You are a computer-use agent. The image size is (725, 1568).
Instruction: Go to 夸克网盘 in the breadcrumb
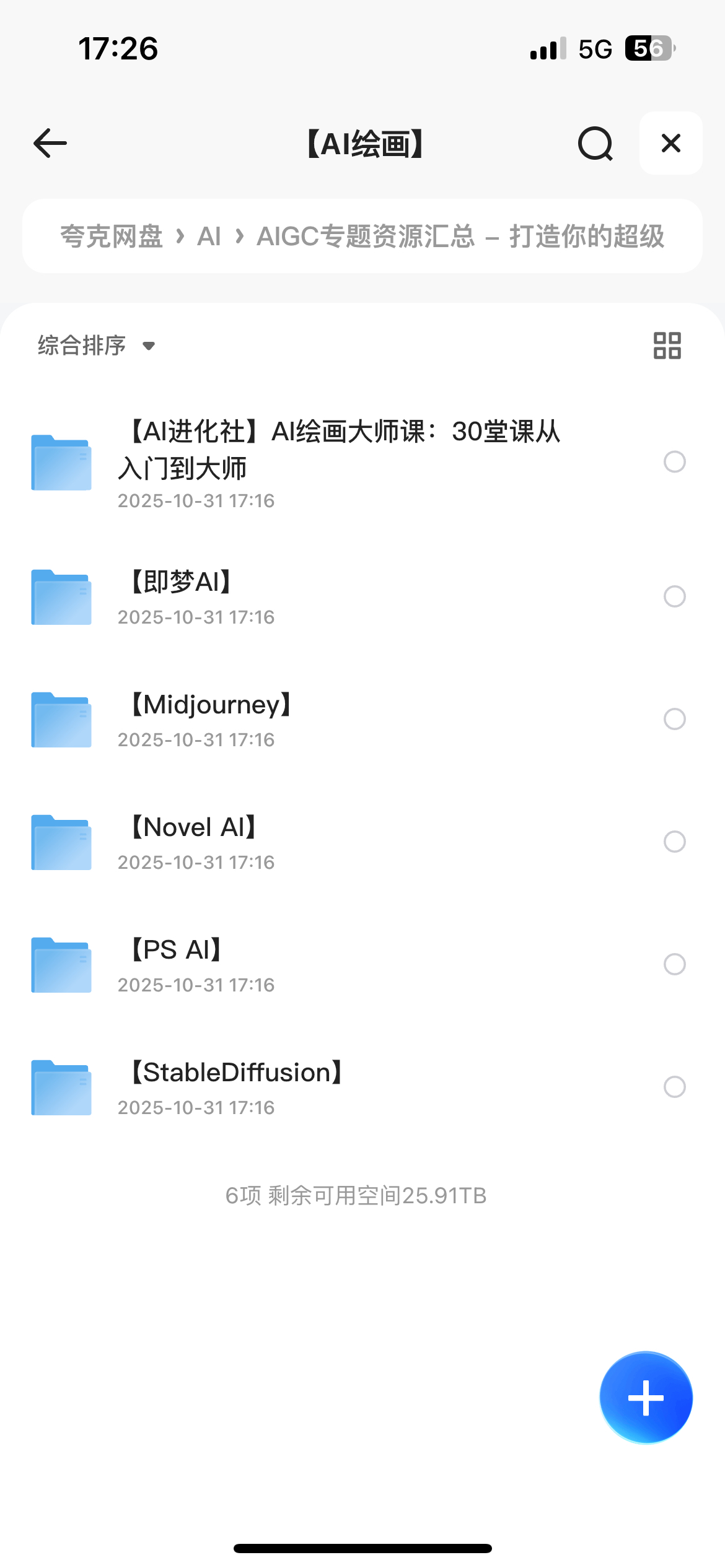pos(112,237)
